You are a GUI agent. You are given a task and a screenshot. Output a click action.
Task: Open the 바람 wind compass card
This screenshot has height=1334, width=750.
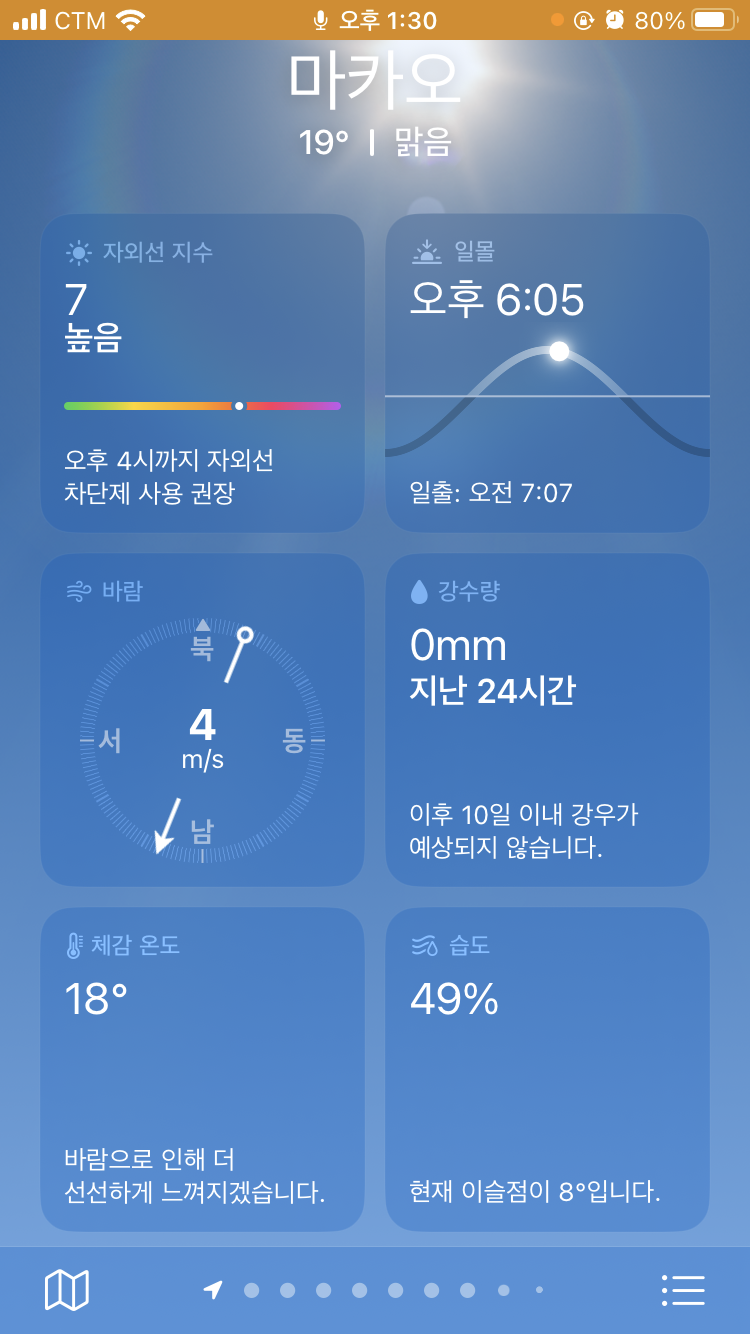pos(202,720)
